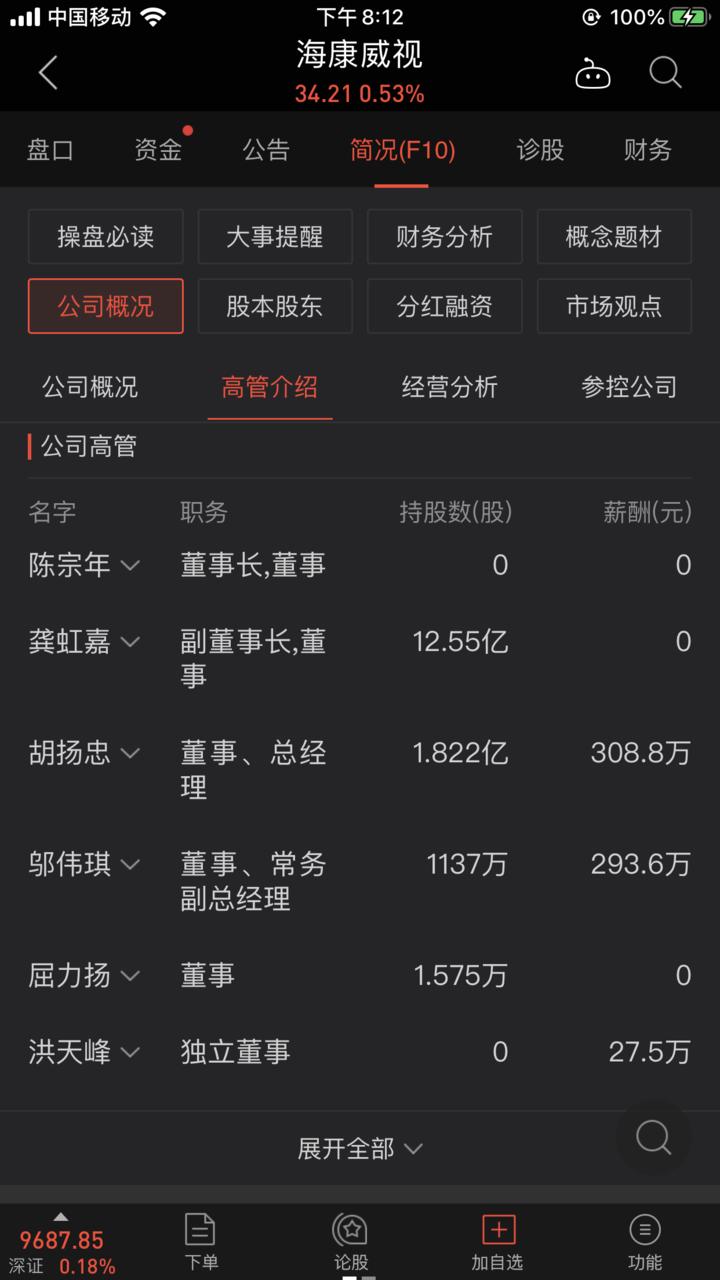Tap the 公司概况 highlighted button
The height and width of the screenshot is (1280, 720).
pos(105,307)
